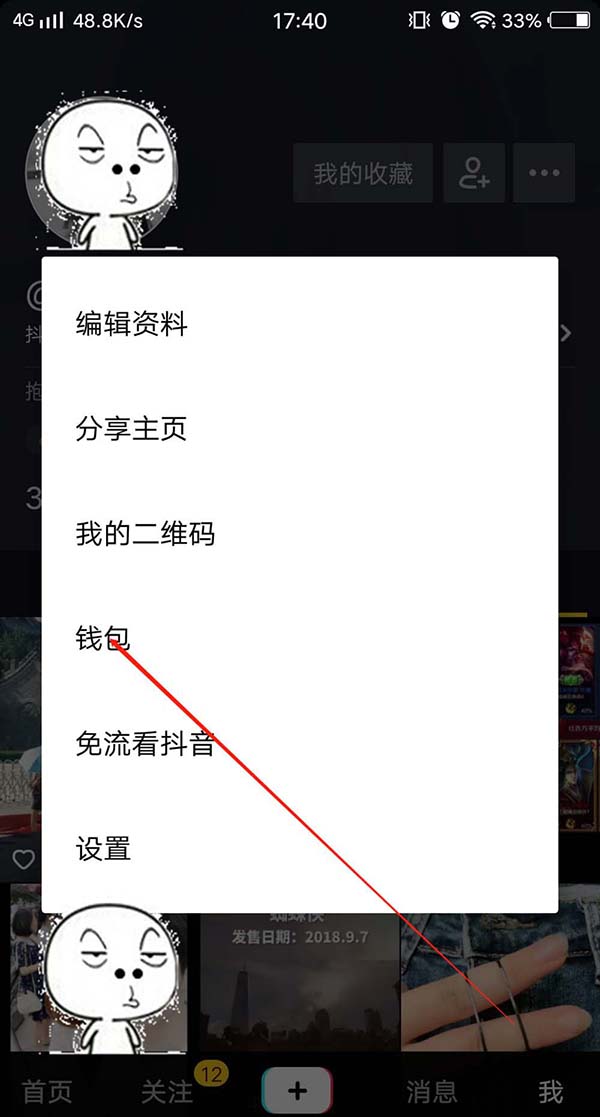Switch to the 我 tab
The image size is (600, 1117).
point(550,1091)
